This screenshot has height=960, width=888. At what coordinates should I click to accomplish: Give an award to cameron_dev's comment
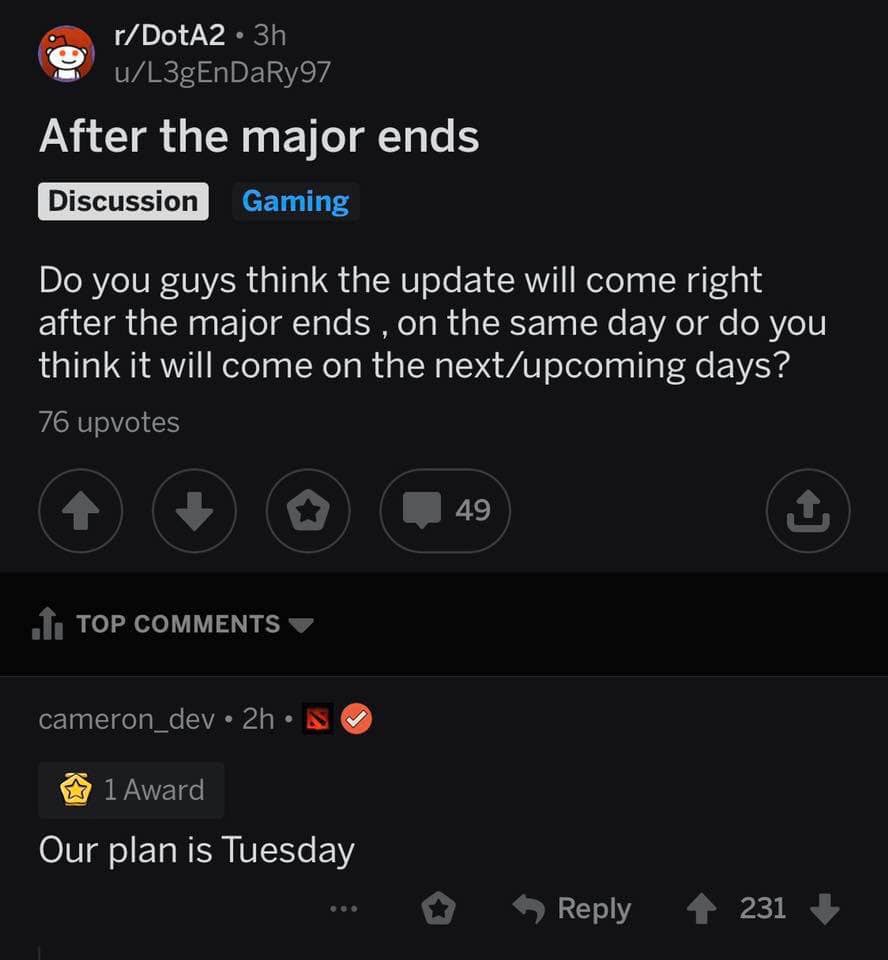[x=438, y=909]
